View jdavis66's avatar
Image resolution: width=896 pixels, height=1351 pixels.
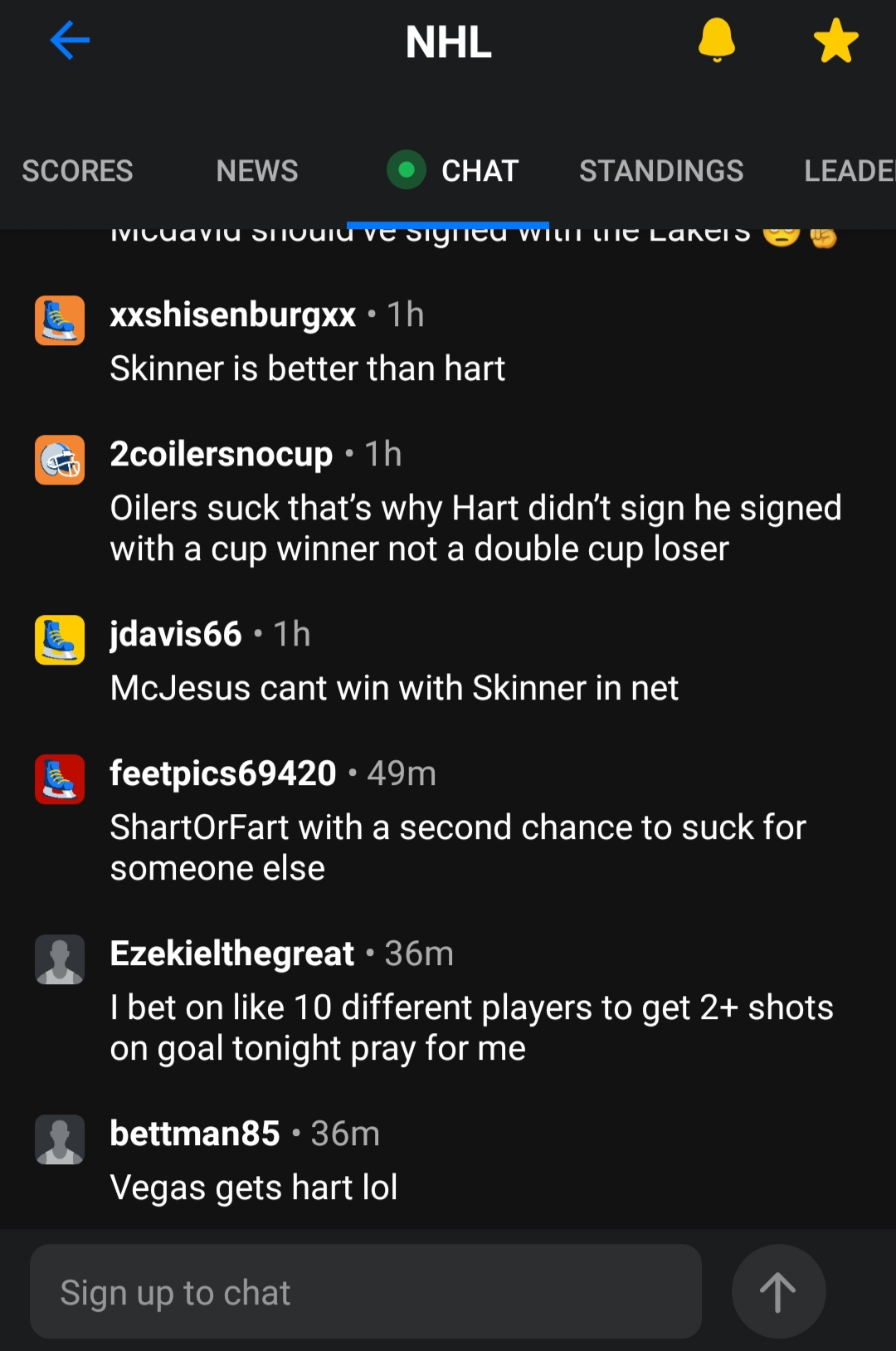[60, 640]
